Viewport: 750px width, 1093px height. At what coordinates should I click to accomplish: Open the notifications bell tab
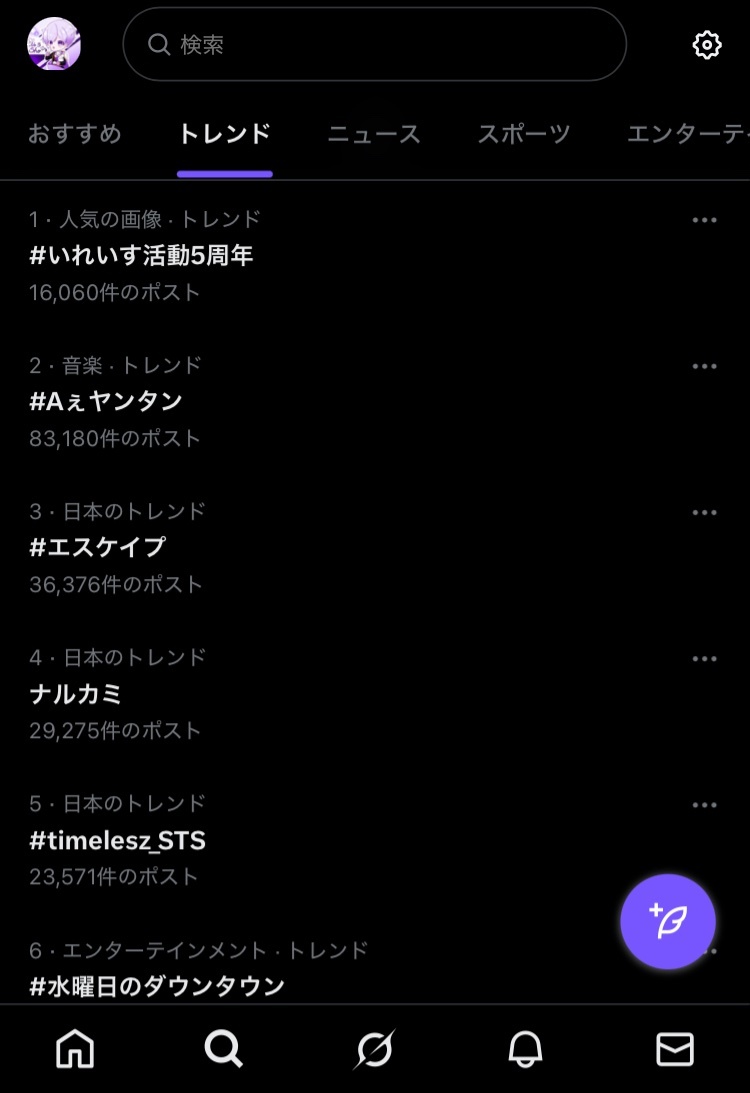tap(525, 1049)
